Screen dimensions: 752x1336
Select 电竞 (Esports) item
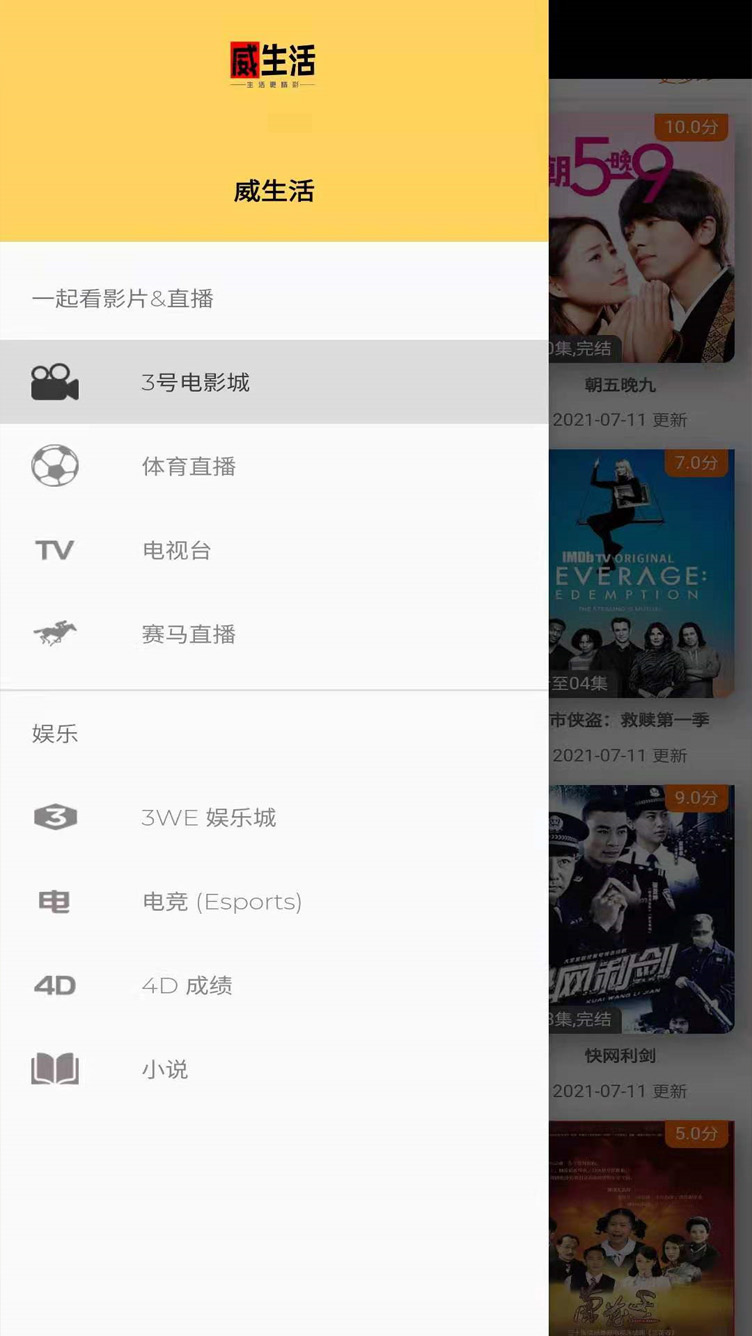click(221, 902)
